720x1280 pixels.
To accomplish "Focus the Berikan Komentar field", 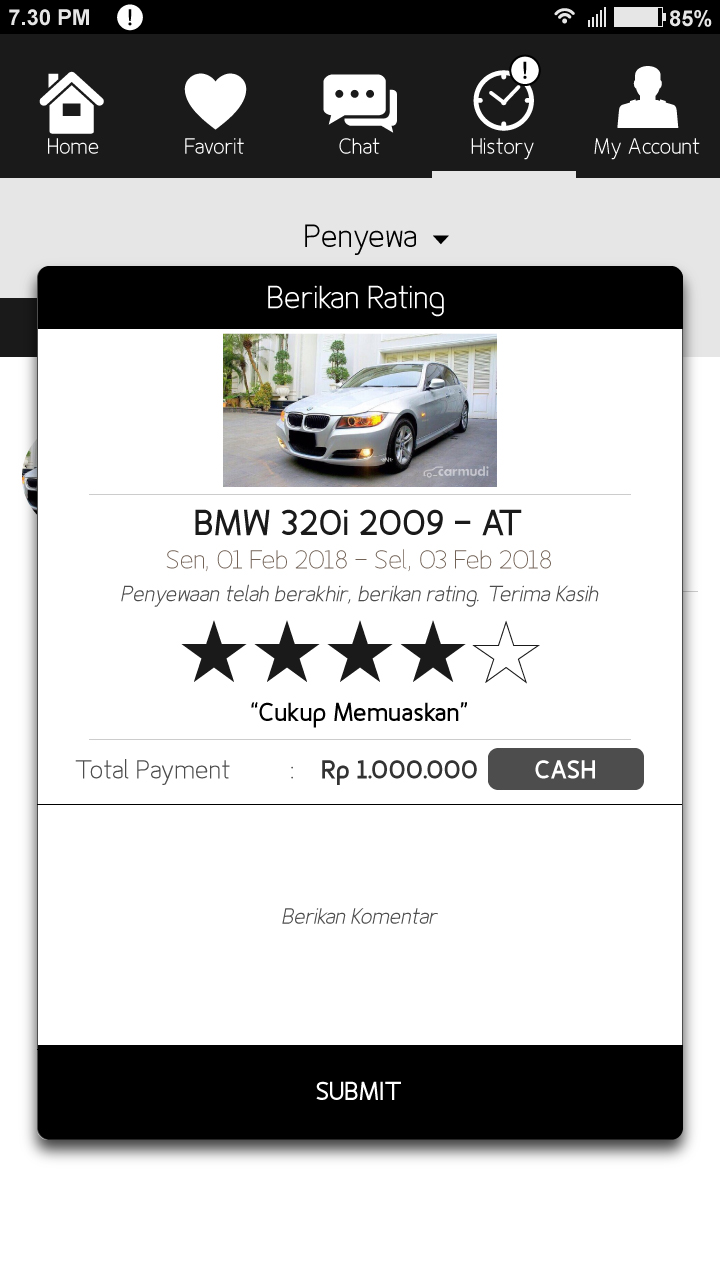I will click(x=360, y=917).
